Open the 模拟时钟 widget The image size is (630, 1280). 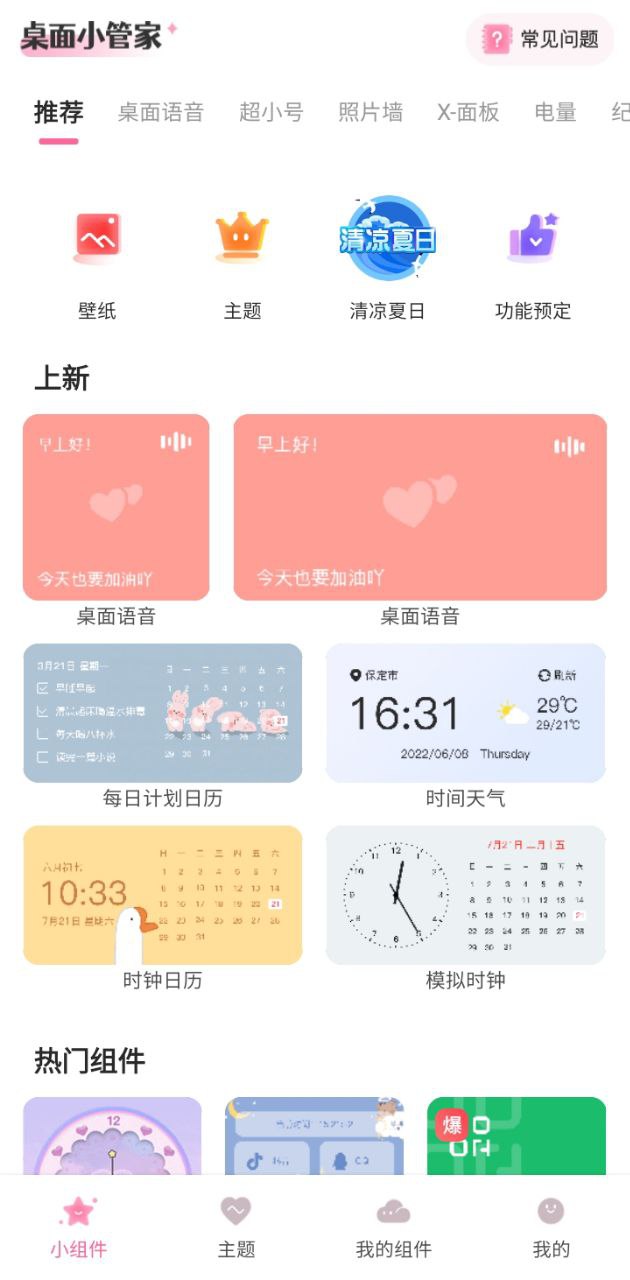[x=465, y=895]
